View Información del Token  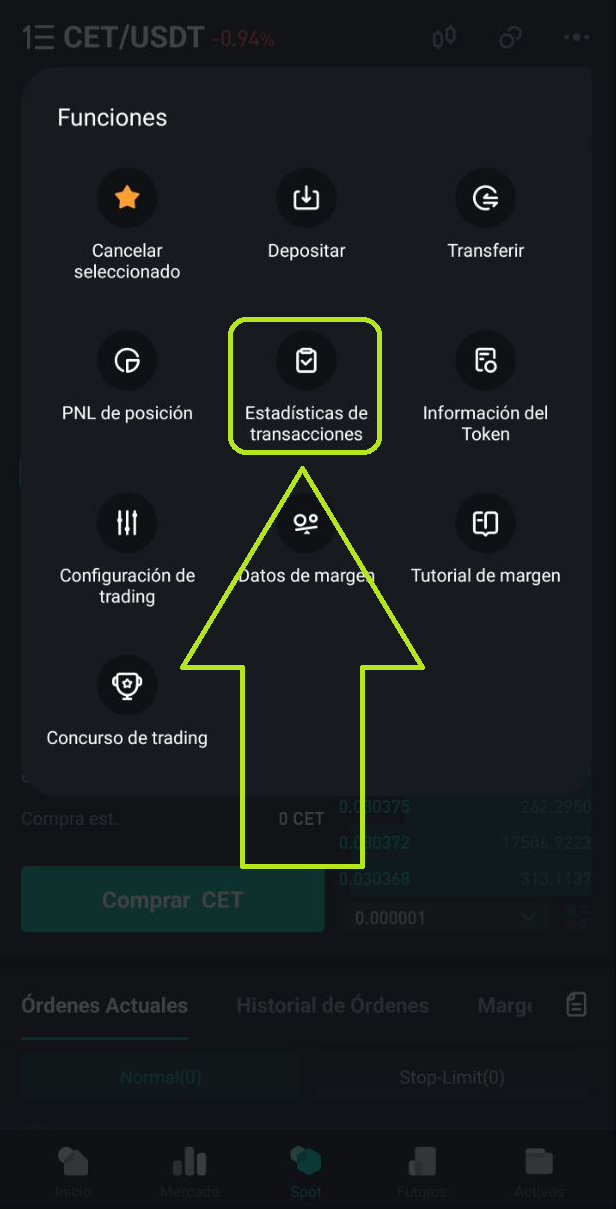(x=485, y=361)
